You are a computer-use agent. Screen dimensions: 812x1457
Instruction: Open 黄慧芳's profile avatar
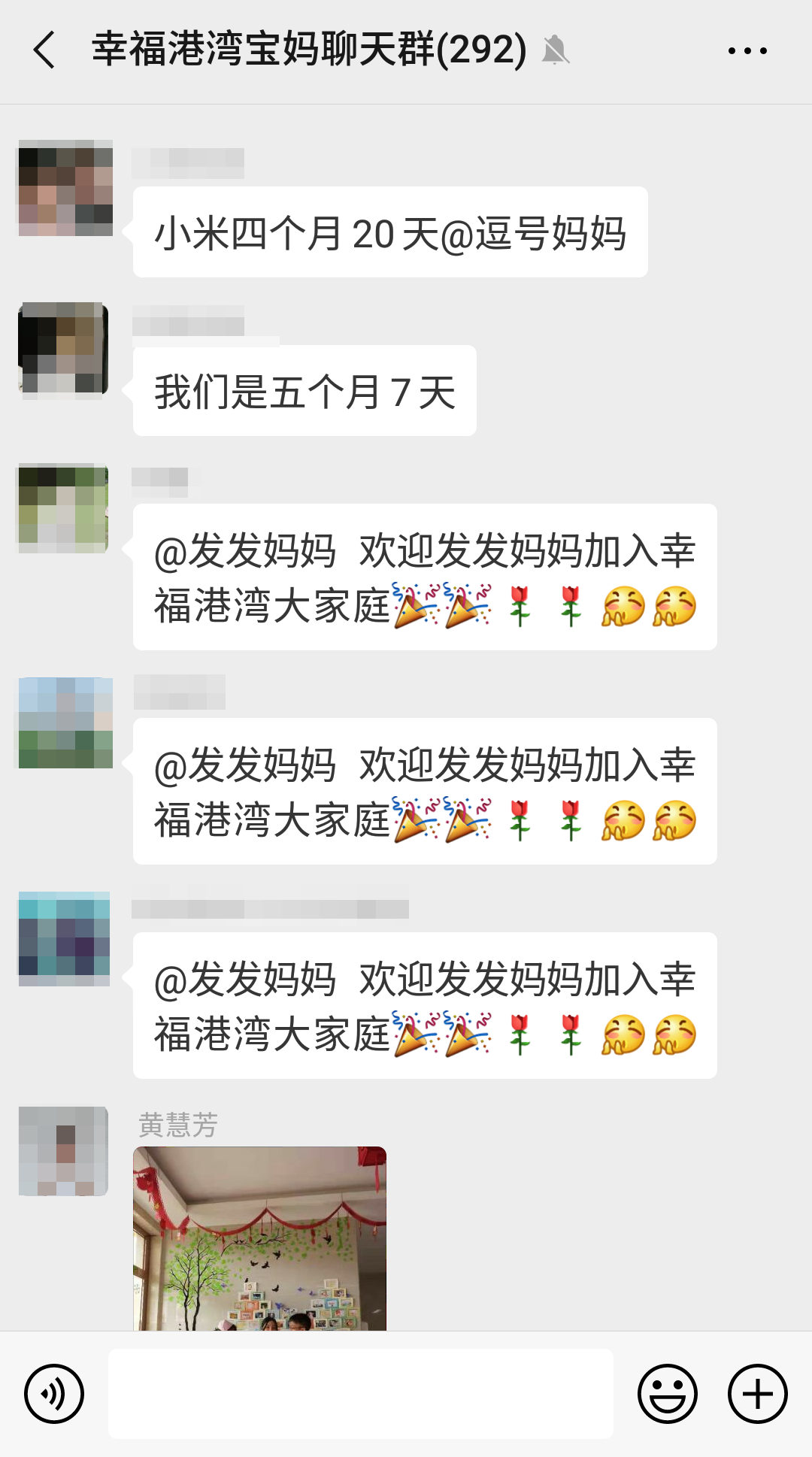coord(64,1150)
